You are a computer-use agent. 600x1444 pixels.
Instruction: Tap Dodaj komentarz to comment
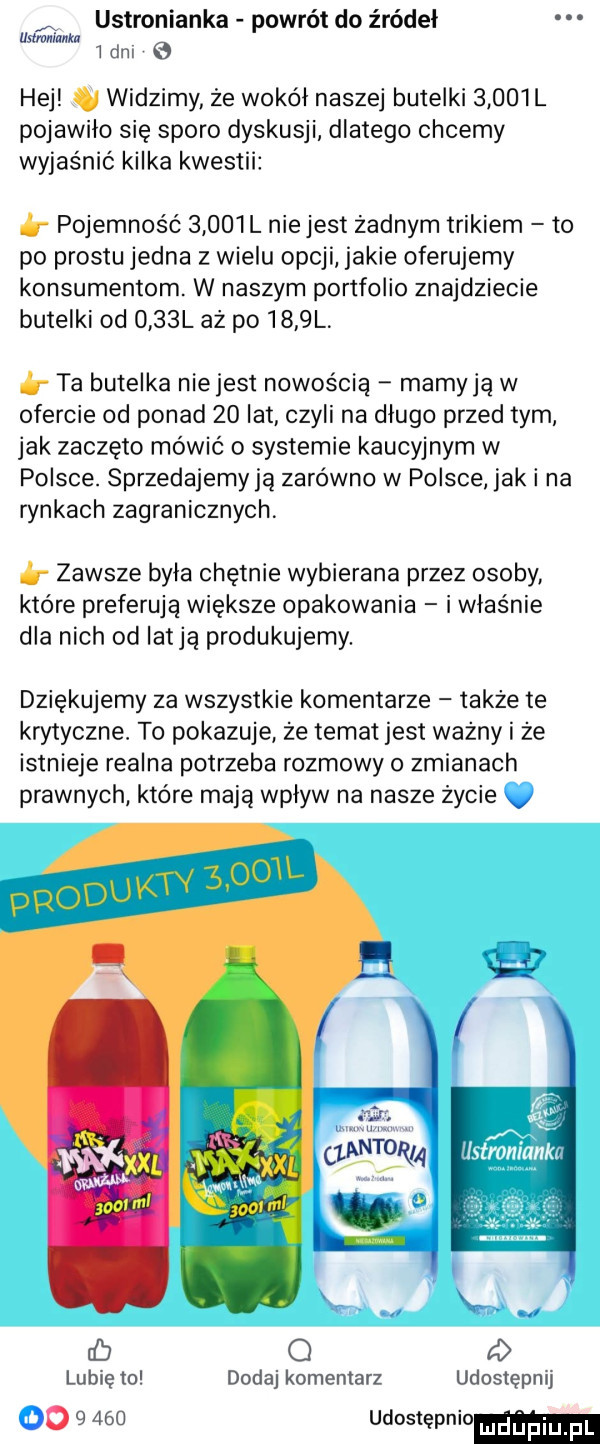[x=304, y=1361]
